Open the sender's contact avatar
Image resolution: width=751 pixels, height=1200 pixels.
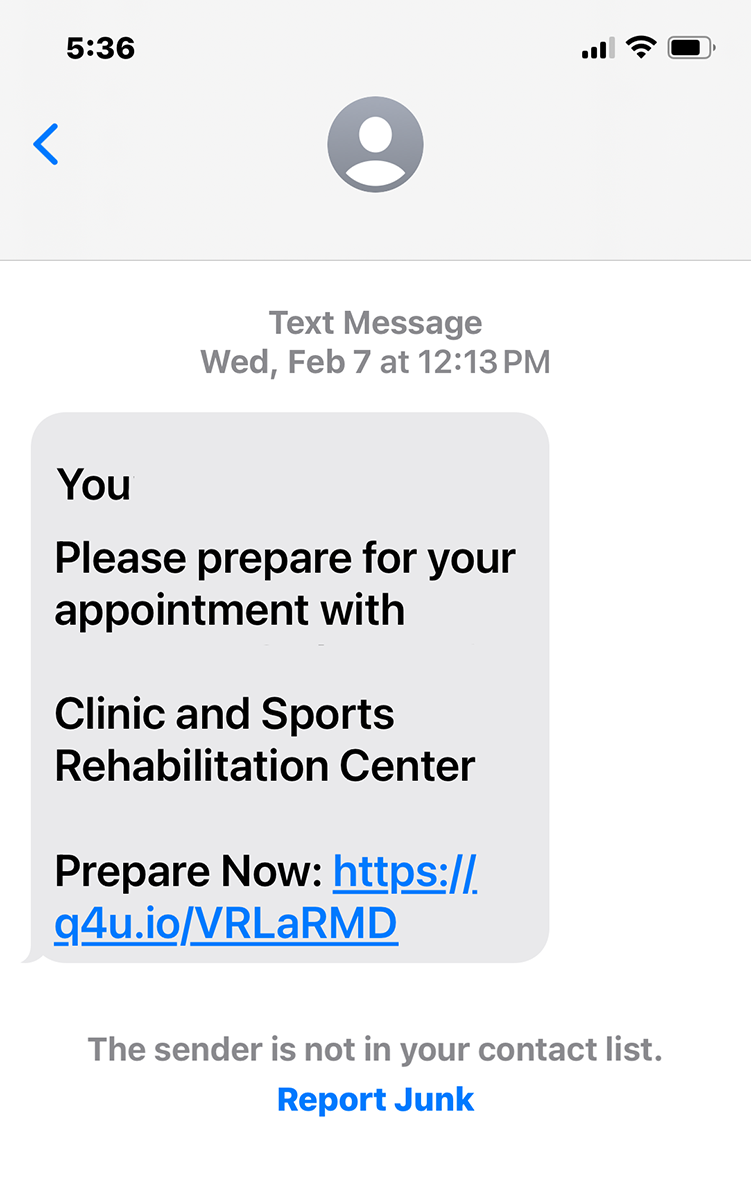(375, 145)
